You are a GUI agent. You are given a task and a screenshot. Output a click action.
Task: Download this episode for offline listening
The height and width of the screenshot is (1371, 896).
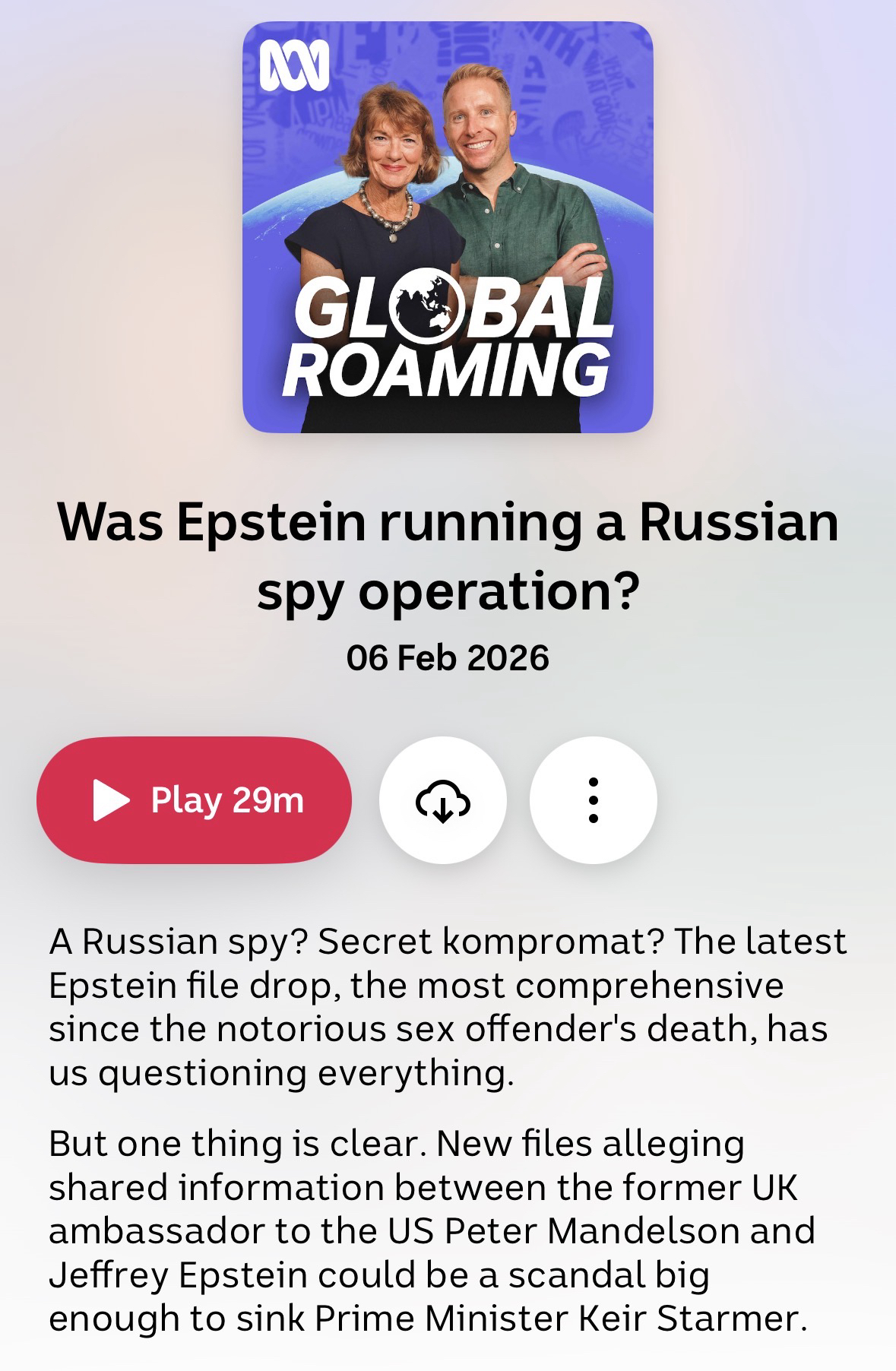point(443,799)
